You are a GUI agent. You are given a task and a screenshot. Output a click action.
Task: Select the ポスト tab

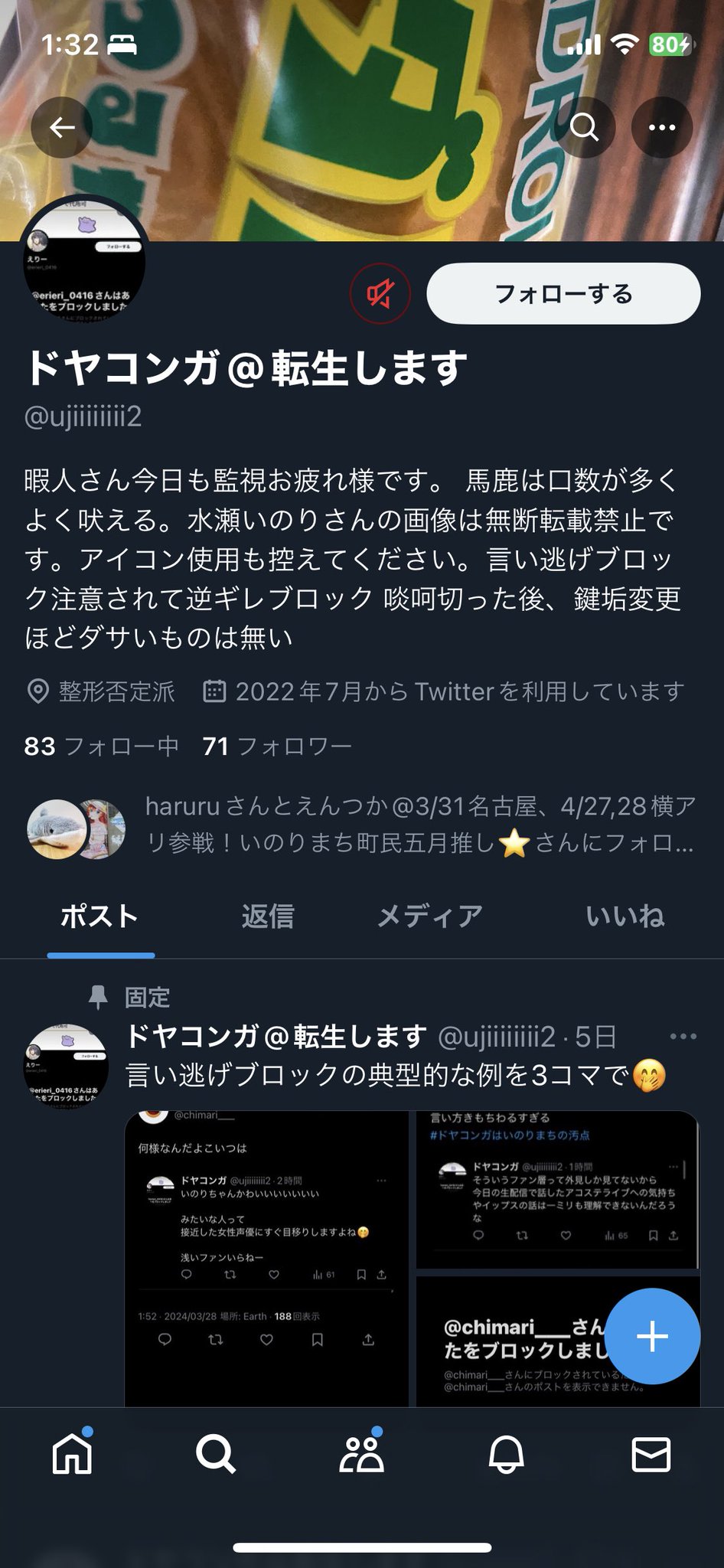[x=100, y=916]
